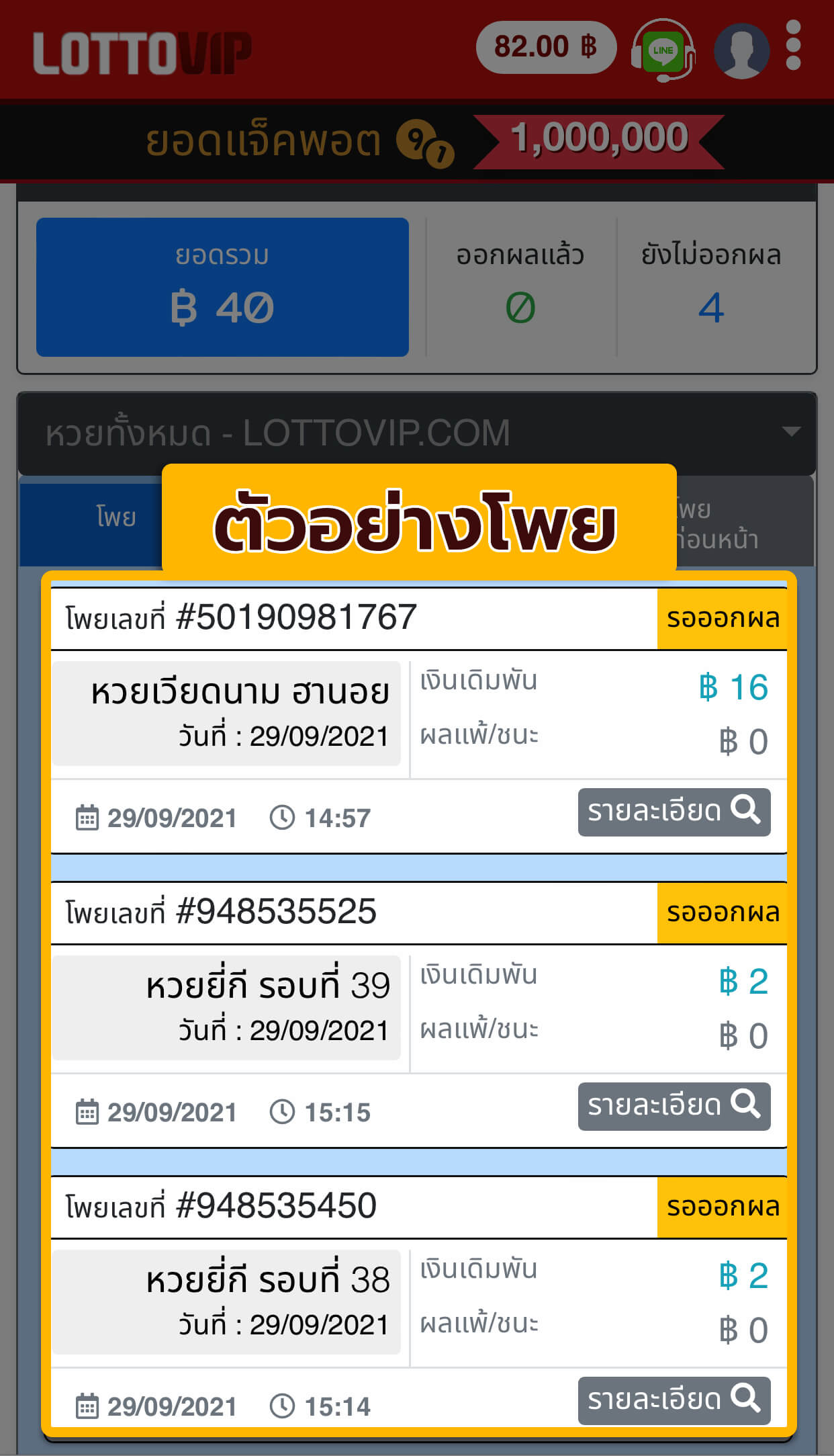Image resolution: width=834 pixels, height=1456 pixels.
Task: Open the three-dot overflow menu
Action: click(793, 45)
